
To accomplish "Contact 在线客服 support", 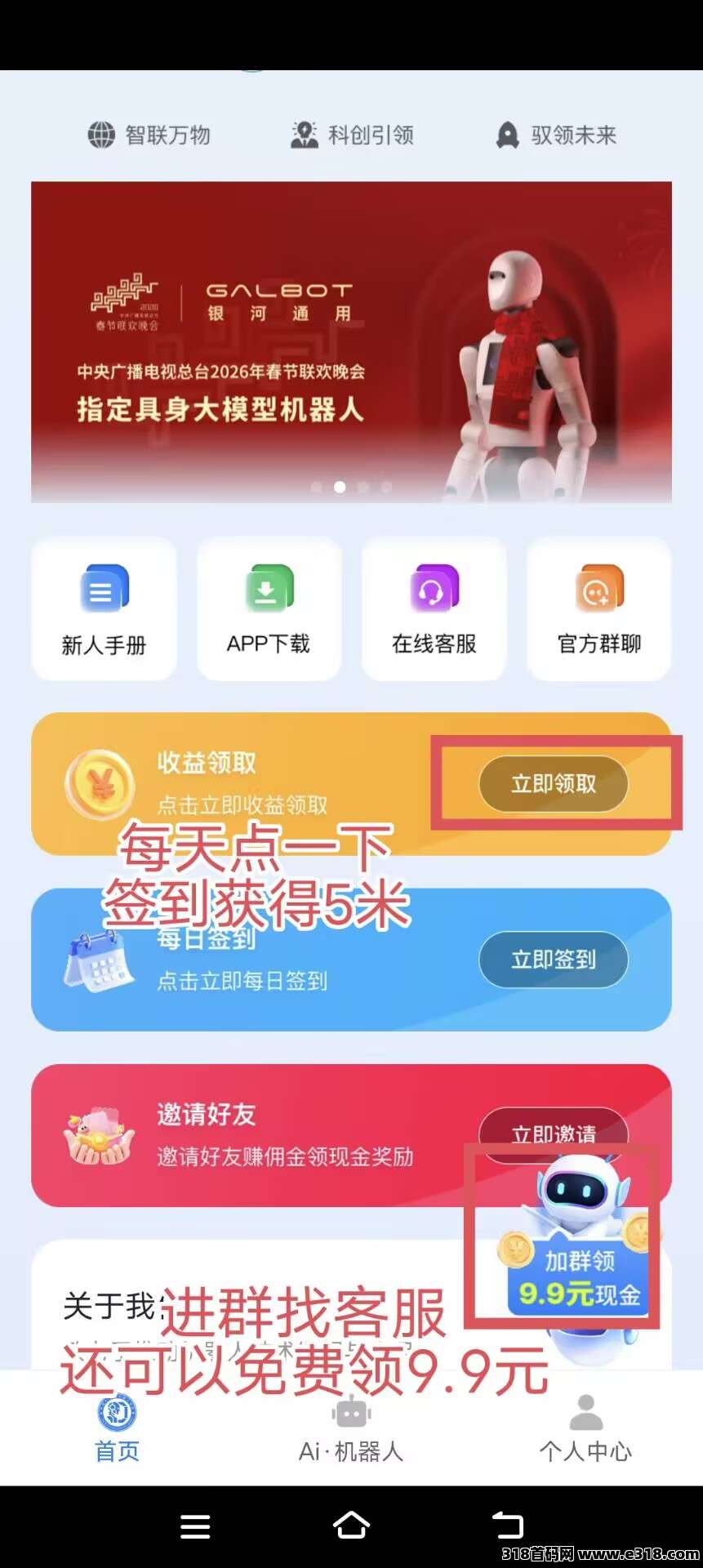I will click(434, 608).
